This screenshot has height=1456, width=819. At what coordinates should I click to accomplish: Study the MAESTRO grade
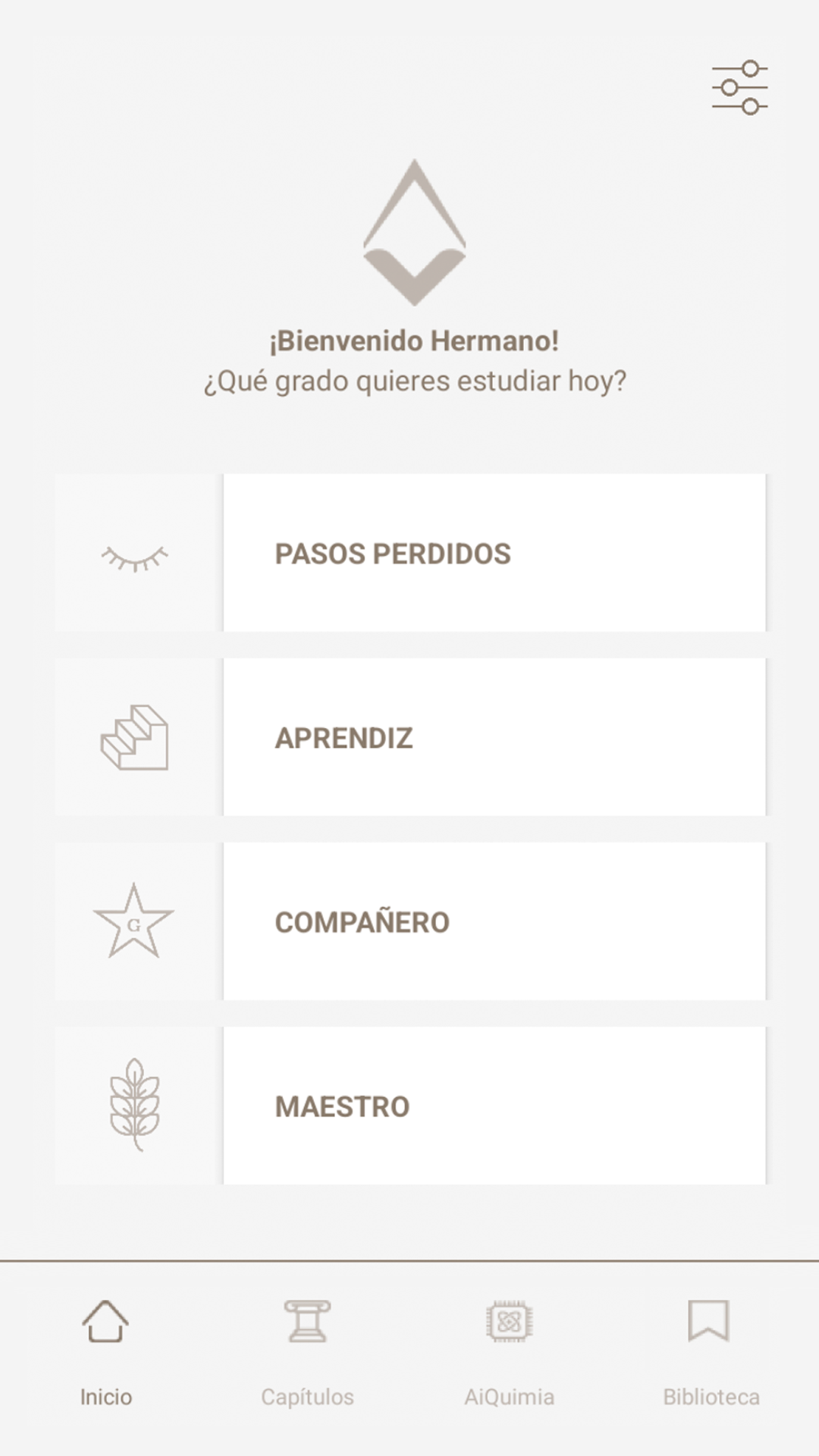click(x=493, y=1106)
